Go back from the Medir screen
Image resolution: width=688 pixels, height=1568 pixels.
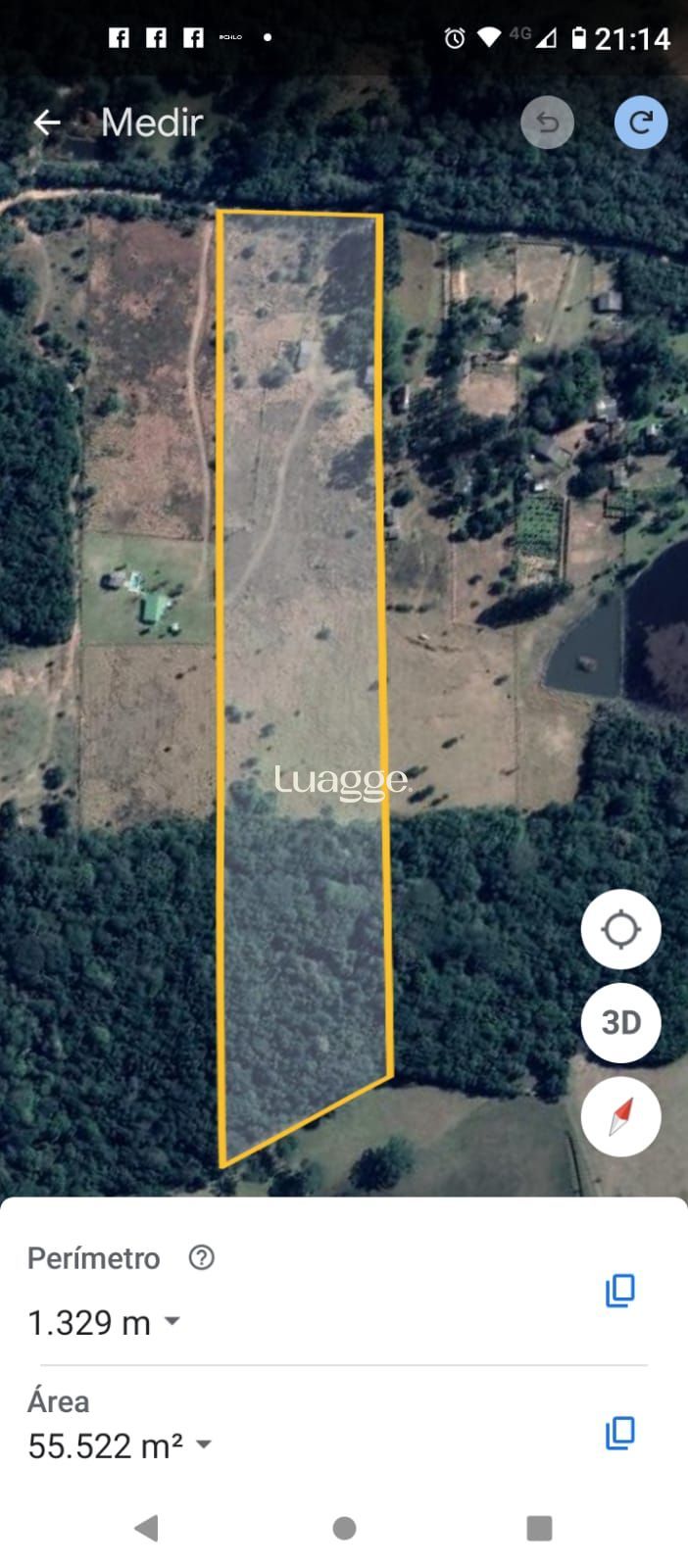click(47, 122)
